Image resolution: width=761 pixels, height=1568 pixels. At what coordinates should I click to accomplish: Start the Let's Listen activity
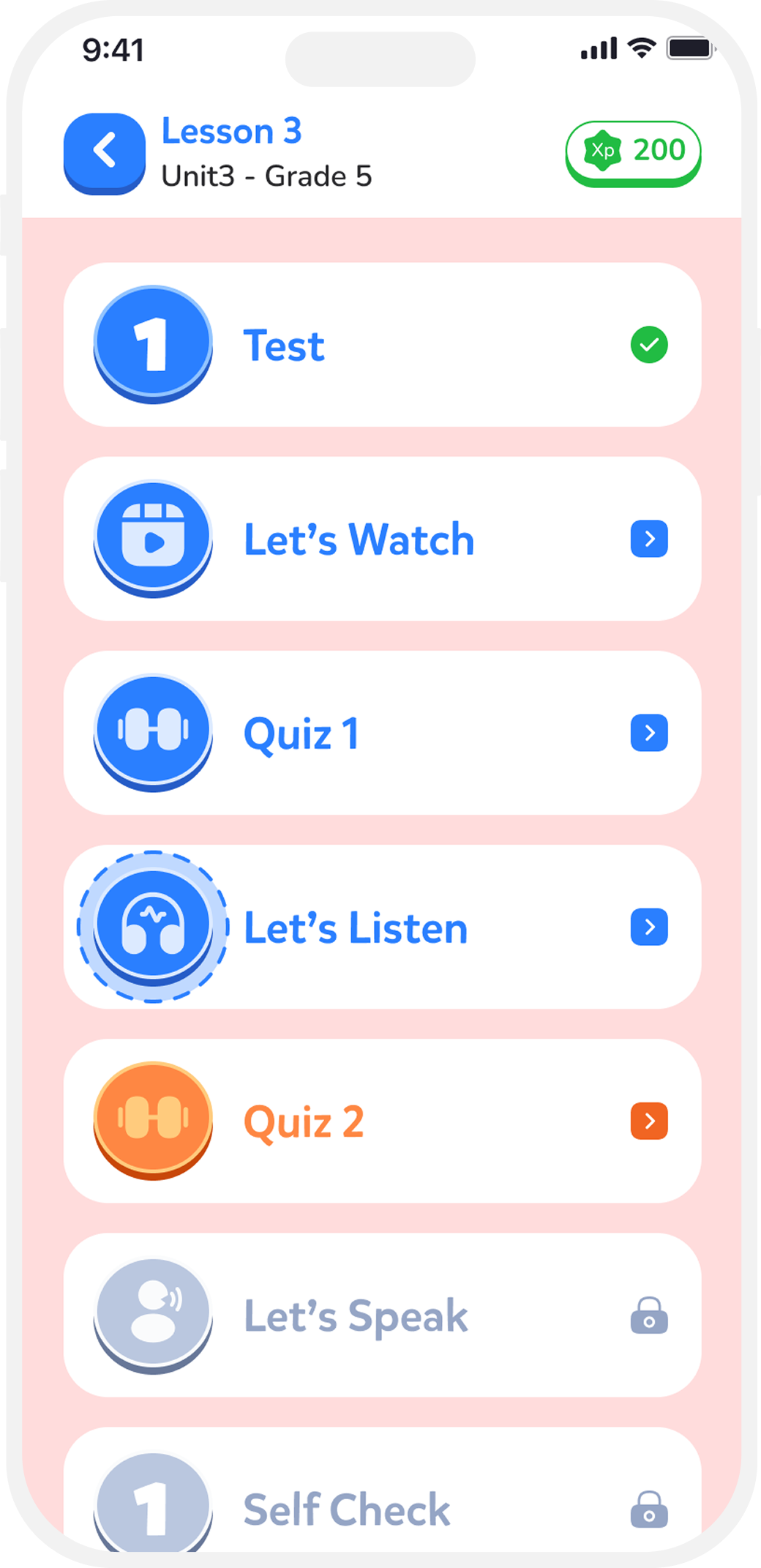[x=382, y=927]
